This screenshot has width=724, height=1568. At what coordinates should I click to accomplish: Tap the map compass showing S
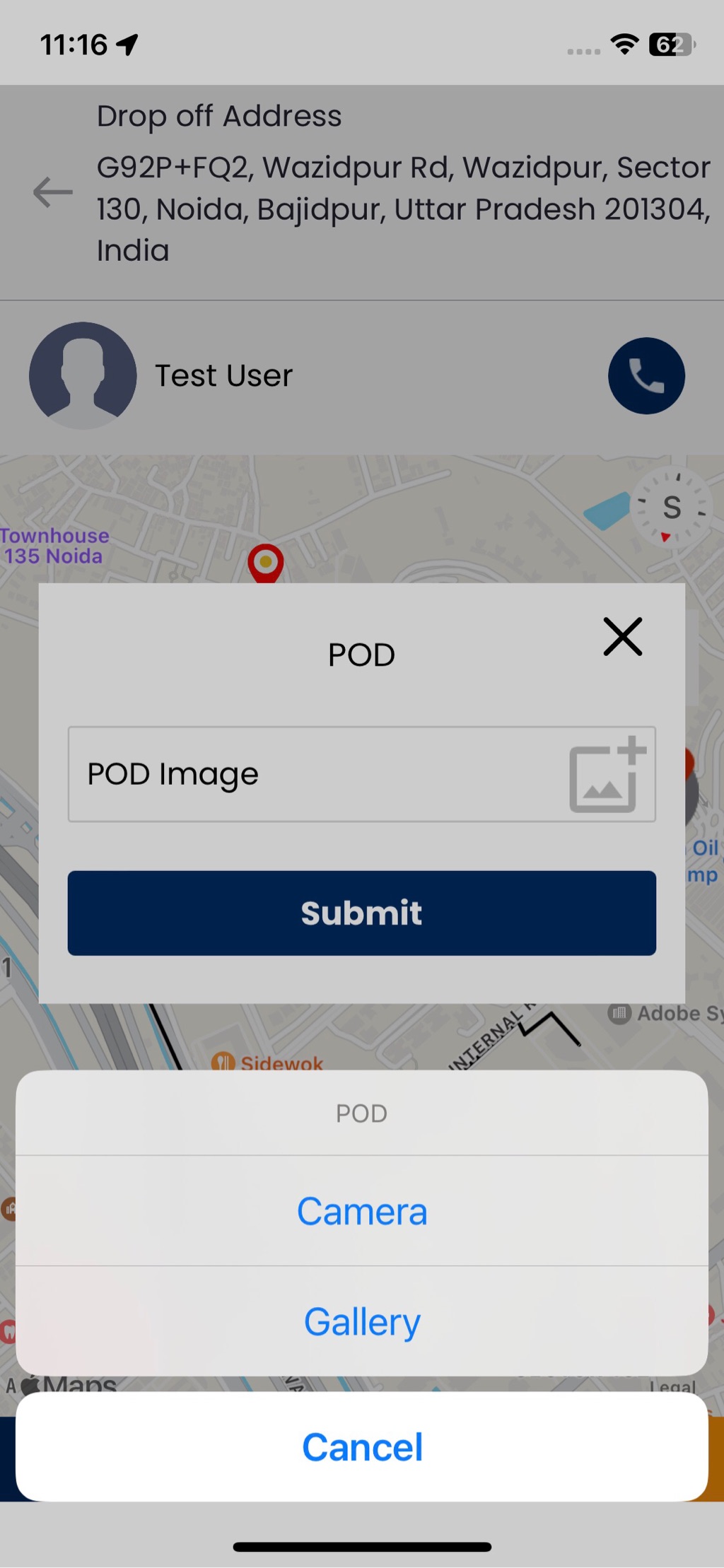click(x=671, y=508)
